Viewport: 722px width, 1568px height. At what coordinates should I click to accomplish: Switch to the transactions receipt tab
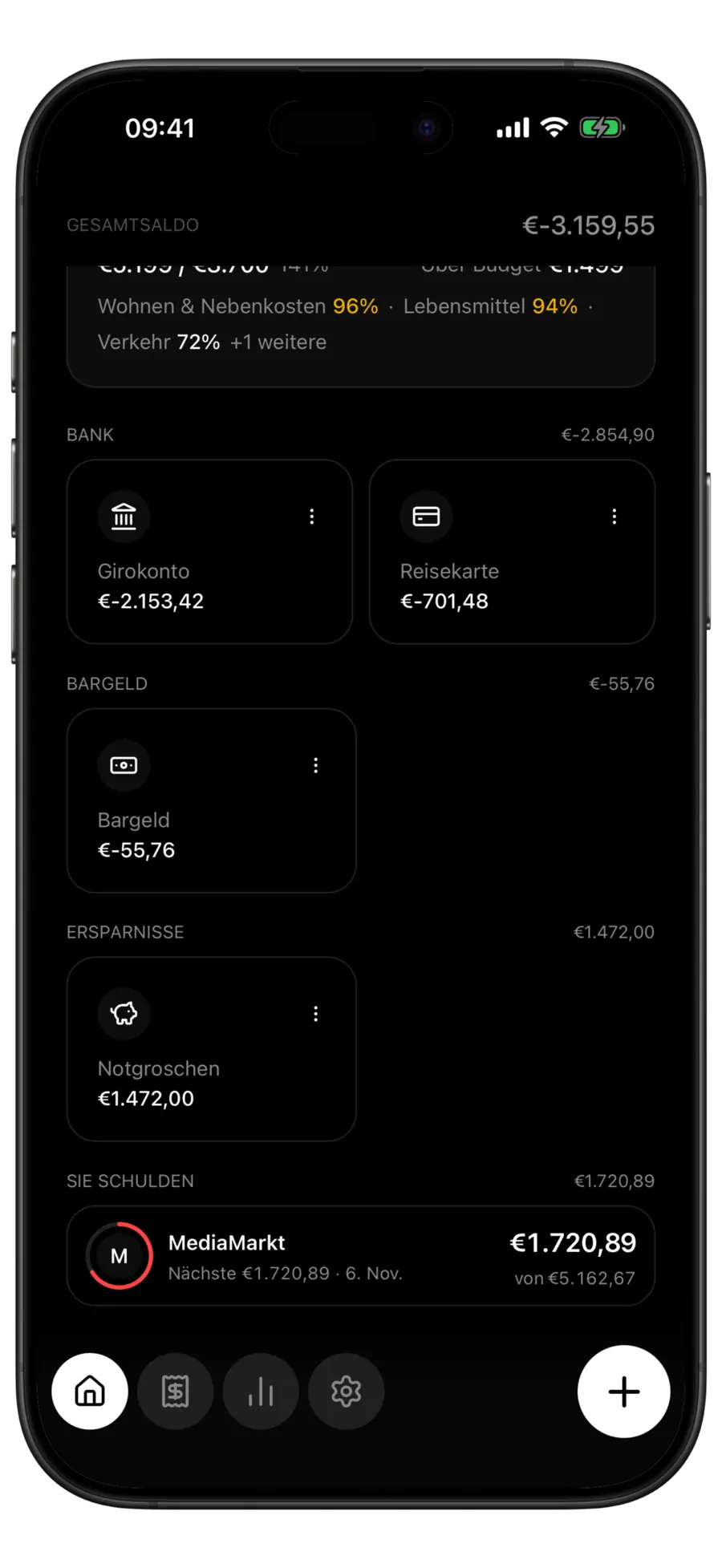pyautogui.click(x=175, y=1392)
